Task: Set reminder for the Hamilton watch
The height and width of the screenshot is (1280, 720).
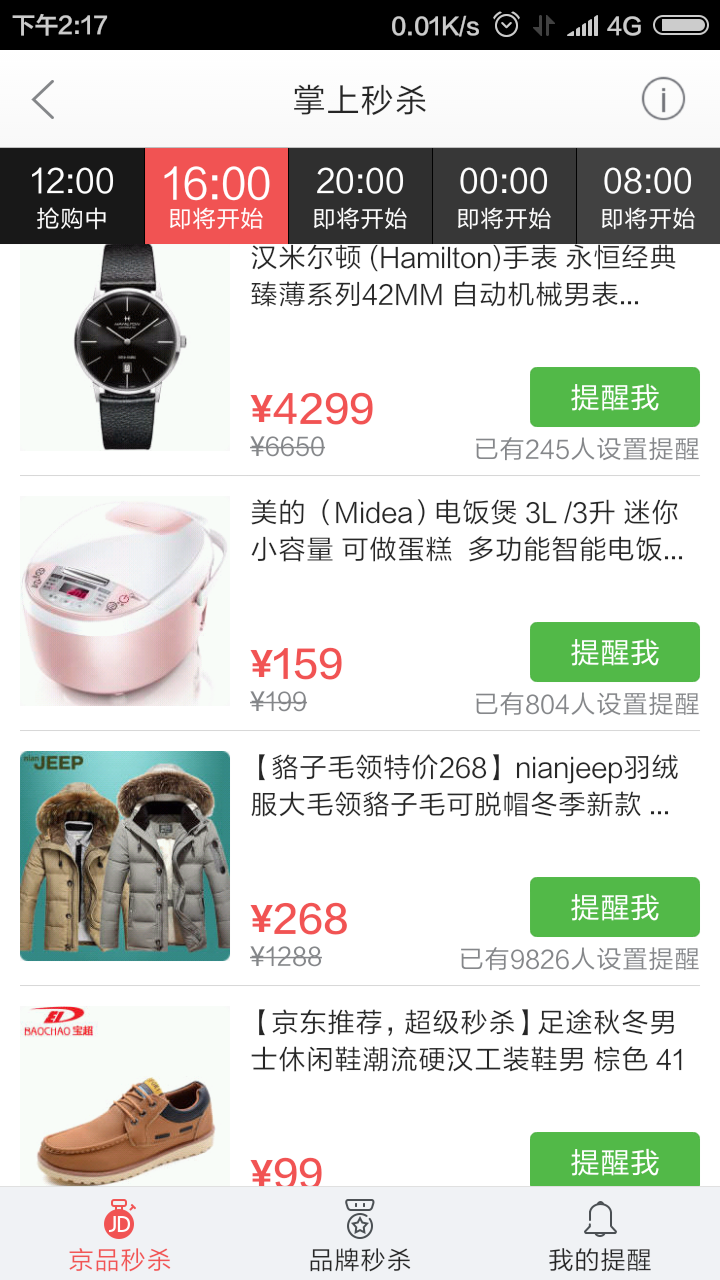Action: (x=614, y=397)
